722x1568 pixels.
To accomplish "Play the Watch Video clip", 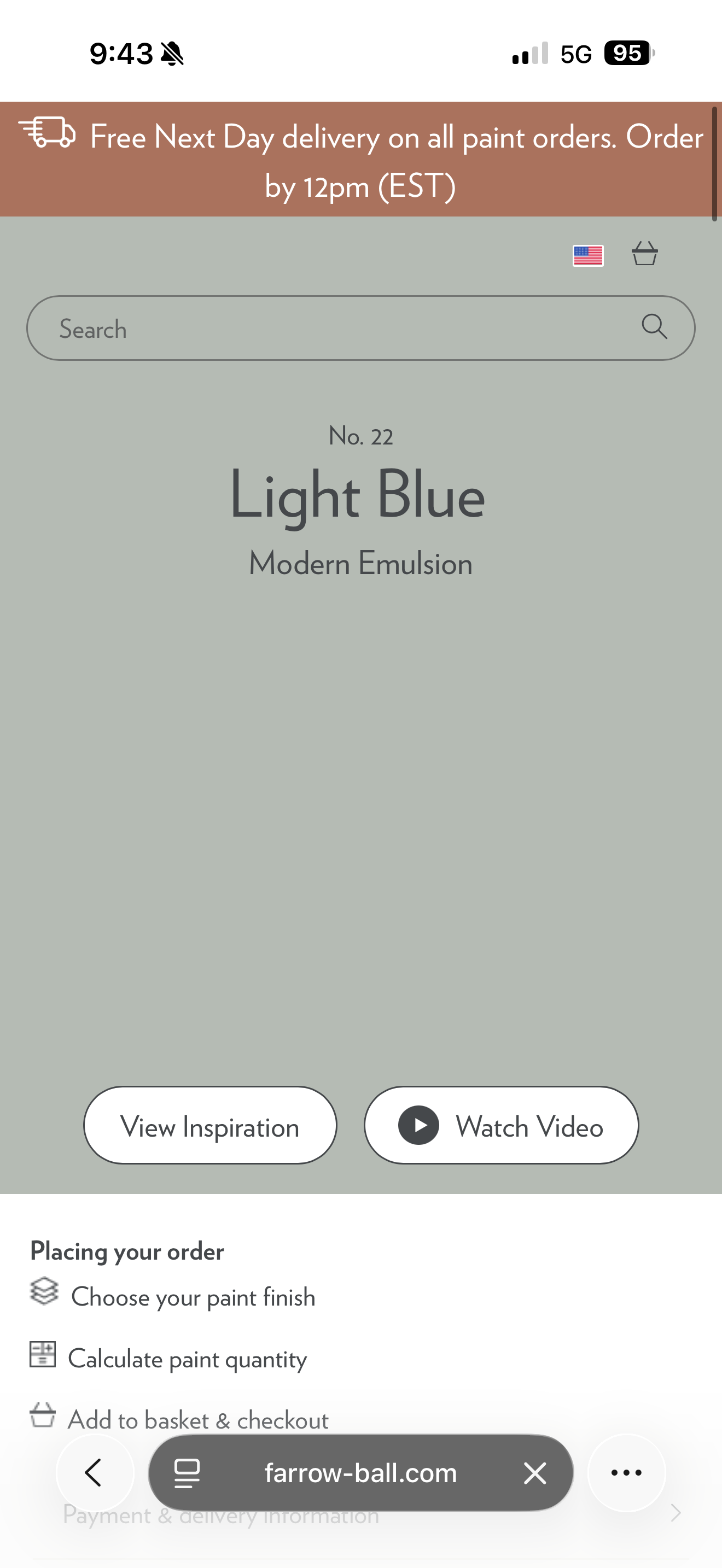I will (501, 1126).
